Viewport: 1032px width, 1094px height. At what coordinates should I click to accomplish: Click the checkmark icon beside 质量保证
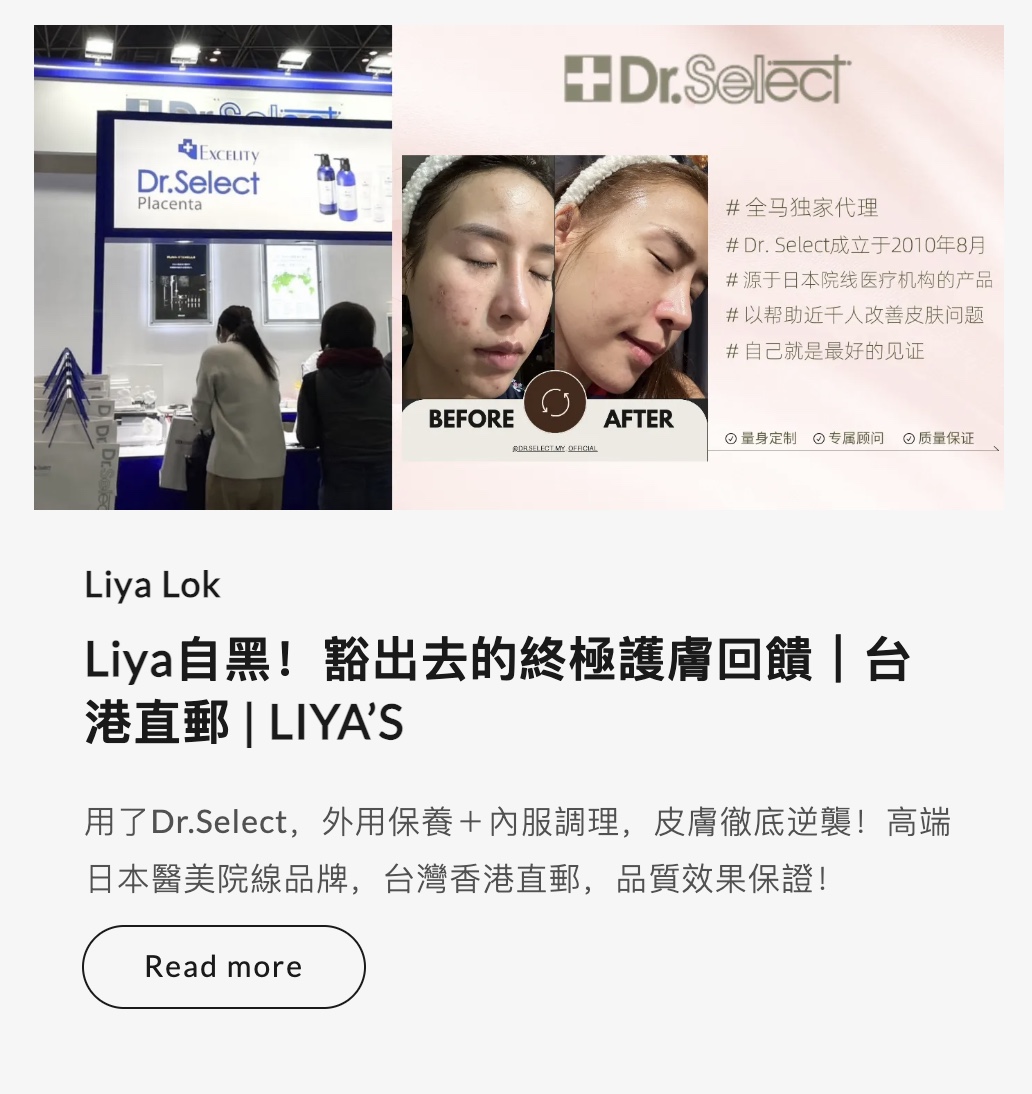[x=907, y=437]
